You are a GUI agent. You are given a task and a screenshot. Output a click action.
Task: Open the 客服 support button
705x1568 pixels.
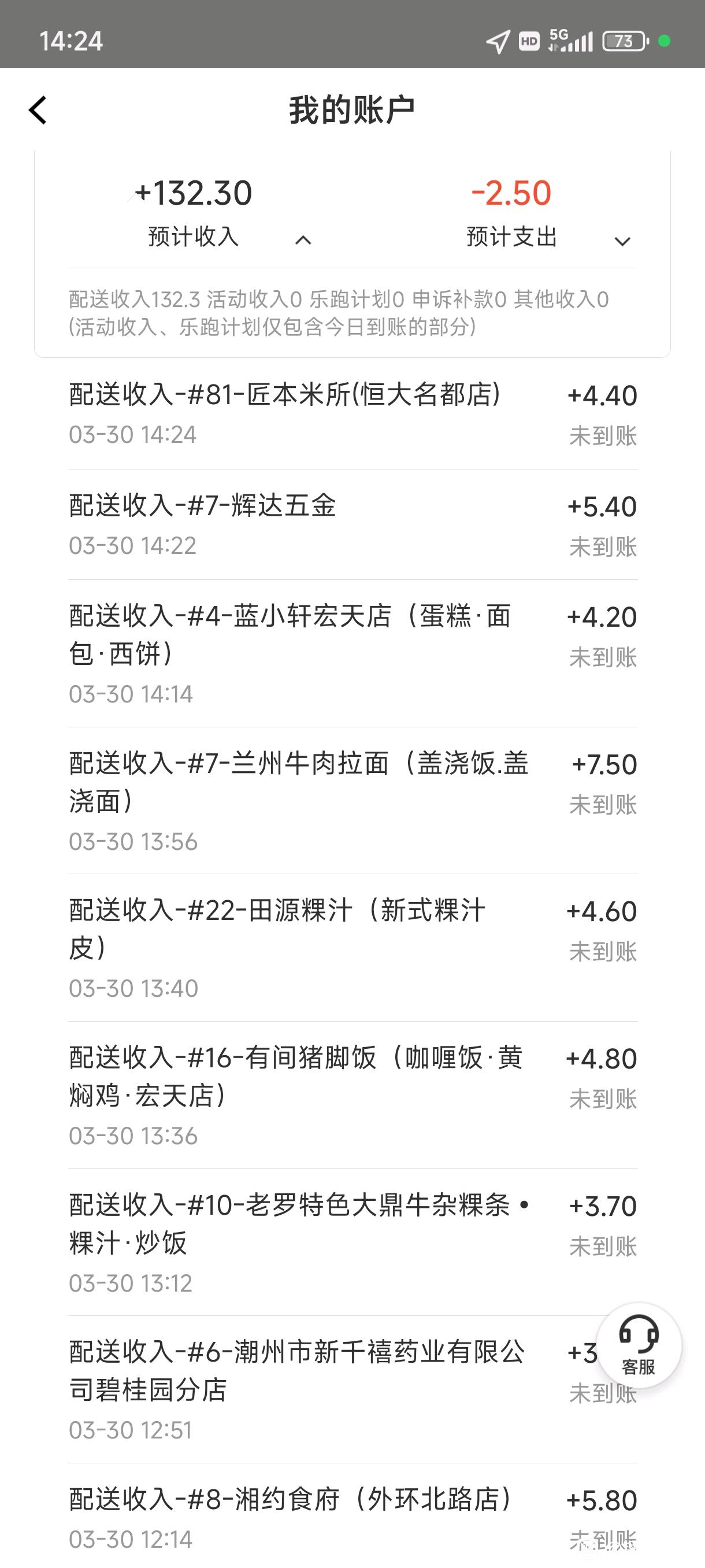pos(639,1346)
